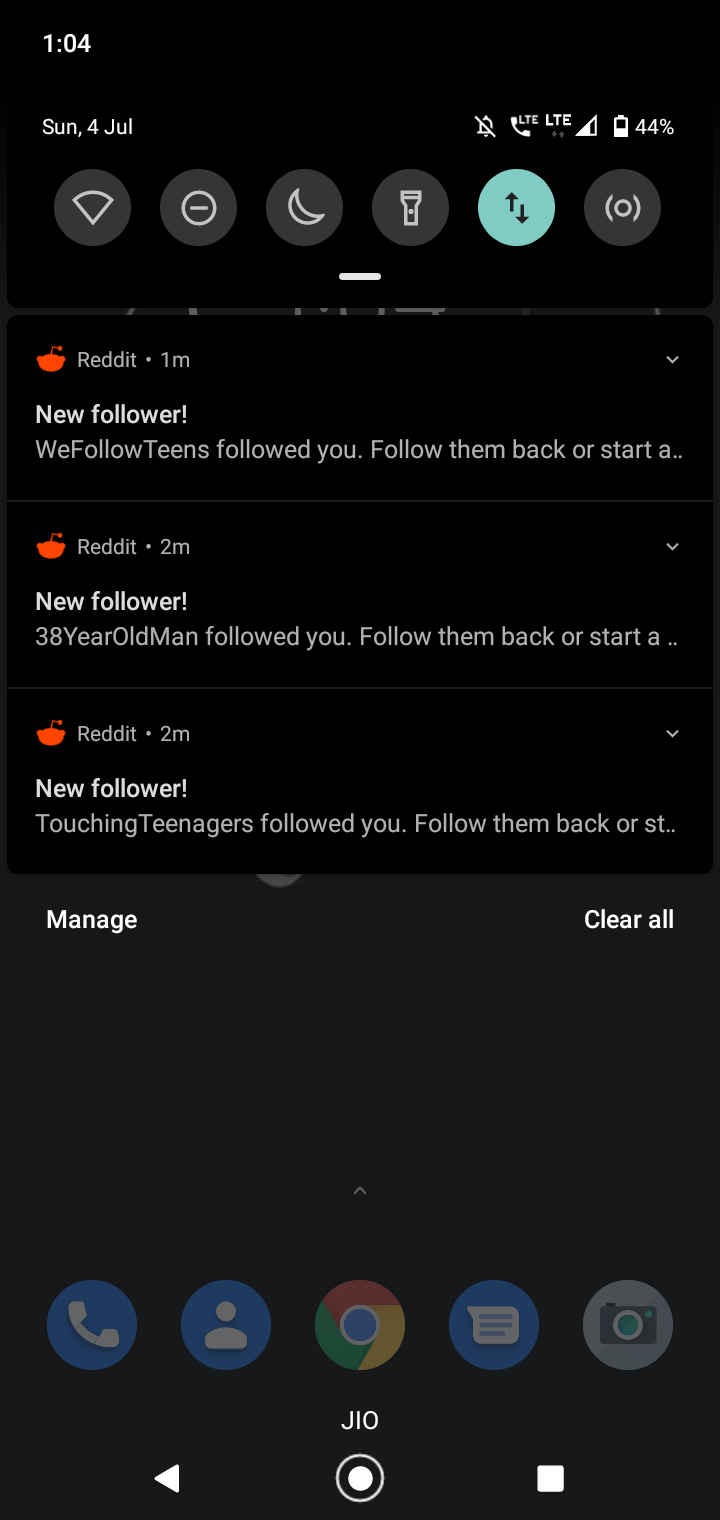This screenshot has height=1520, width=720.
Task: Tap the home button
Action: pos(360,1478)
